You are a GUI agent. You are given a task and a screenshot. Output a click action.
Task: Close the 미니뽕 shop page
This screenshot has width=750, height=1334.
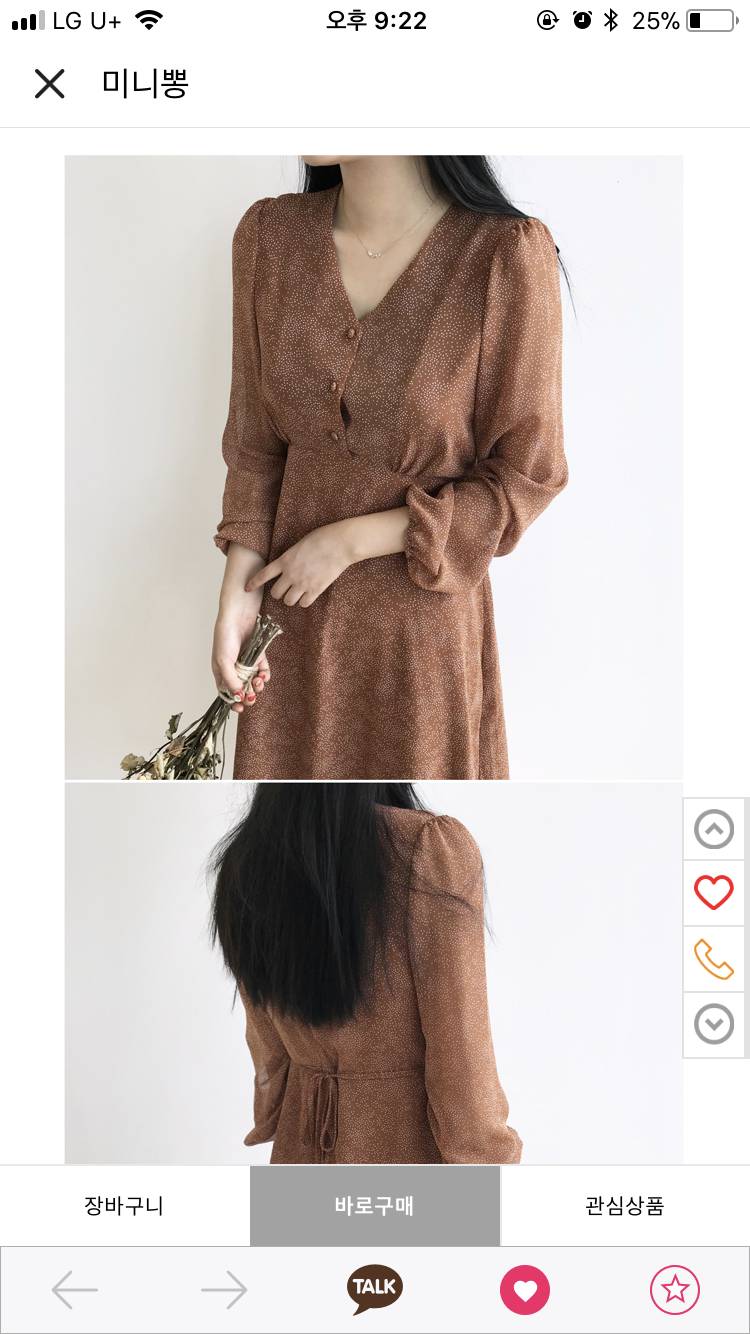(x=49, y=84)
